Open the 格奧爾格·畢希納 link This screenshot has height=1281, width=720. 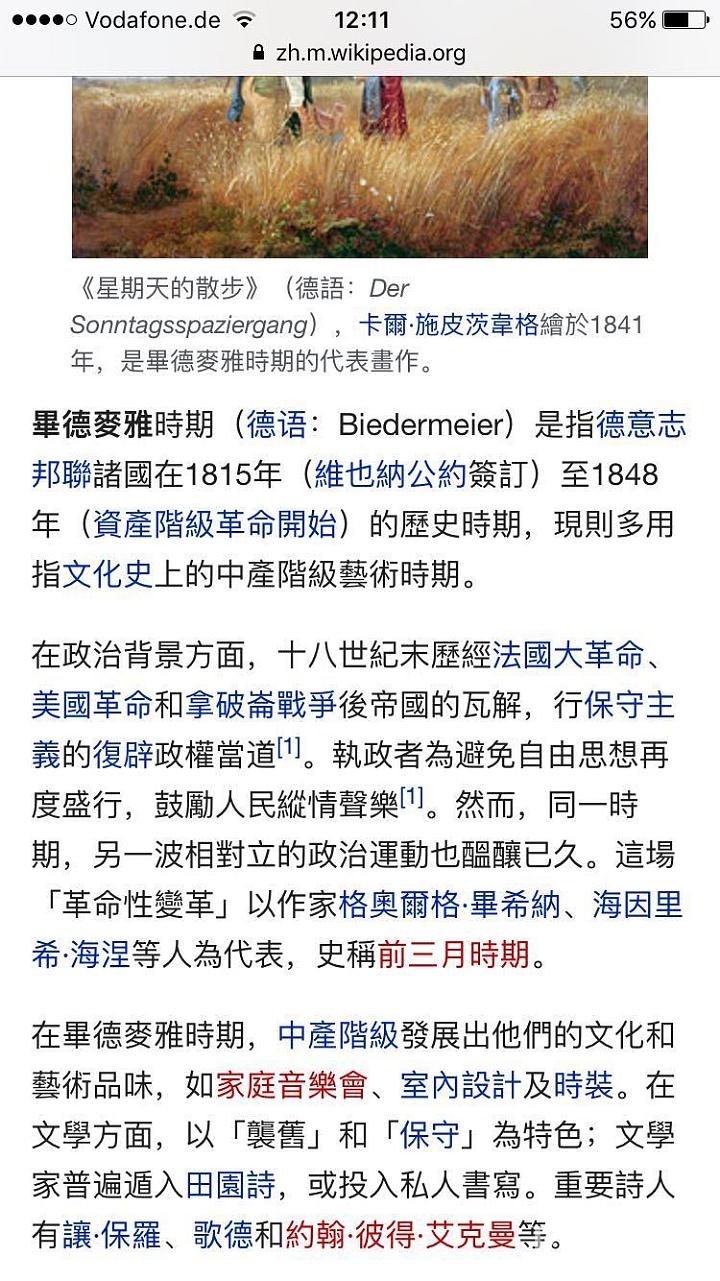tap(445, 905)
